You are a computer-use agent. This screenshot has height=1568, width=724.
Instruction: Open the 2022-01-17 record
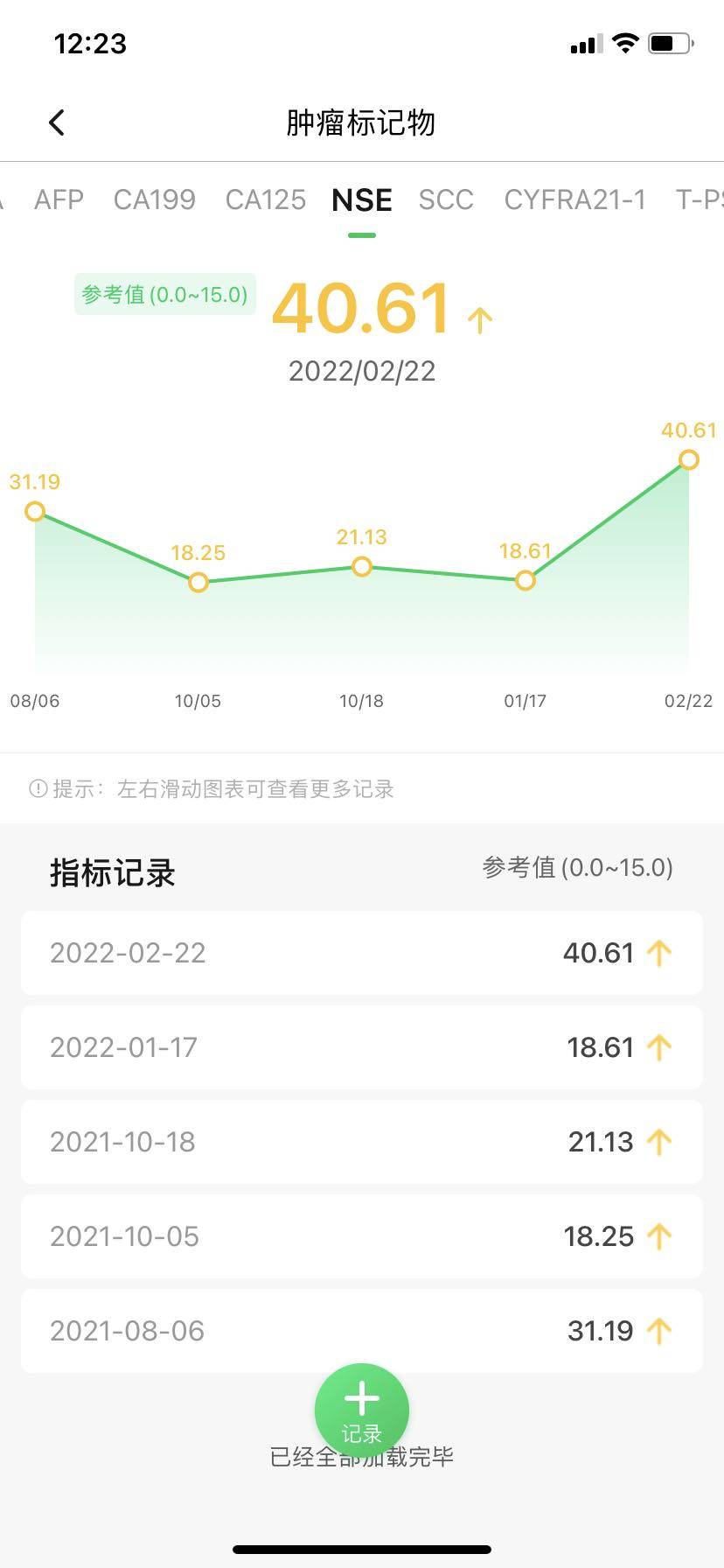click(x=361, y=1047)
